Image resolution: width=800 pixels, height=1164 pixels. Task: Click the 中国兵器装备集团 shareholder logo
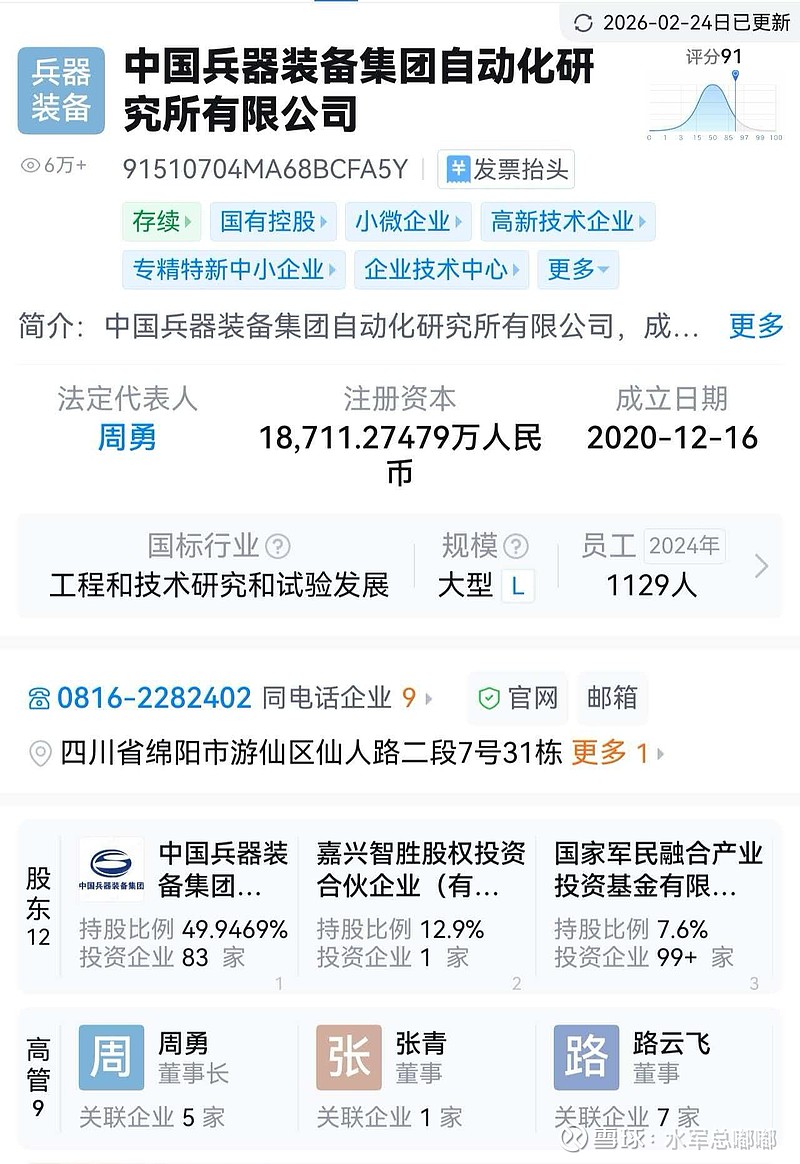113,869
